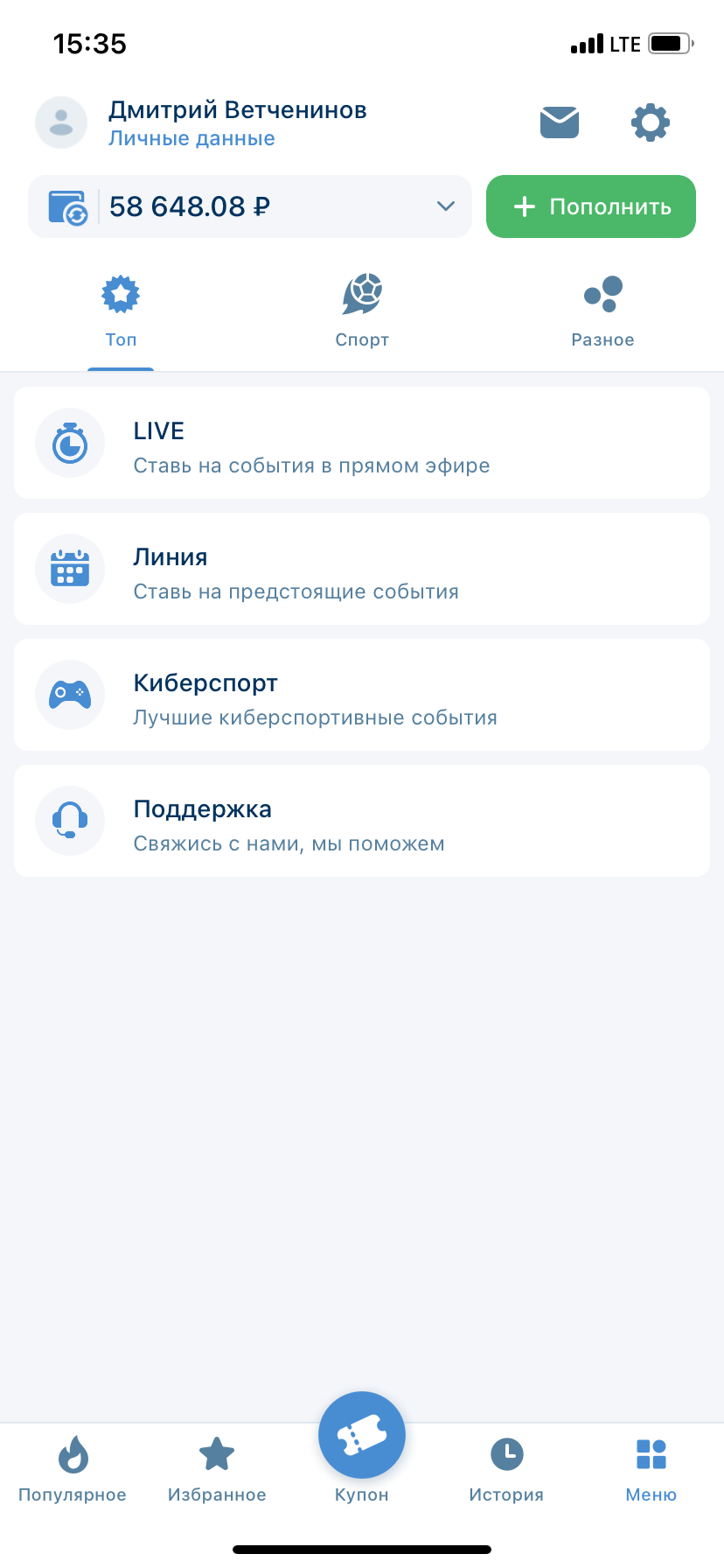
Task: Switch to the Разное tab
Action: click(x=602, y=311)
